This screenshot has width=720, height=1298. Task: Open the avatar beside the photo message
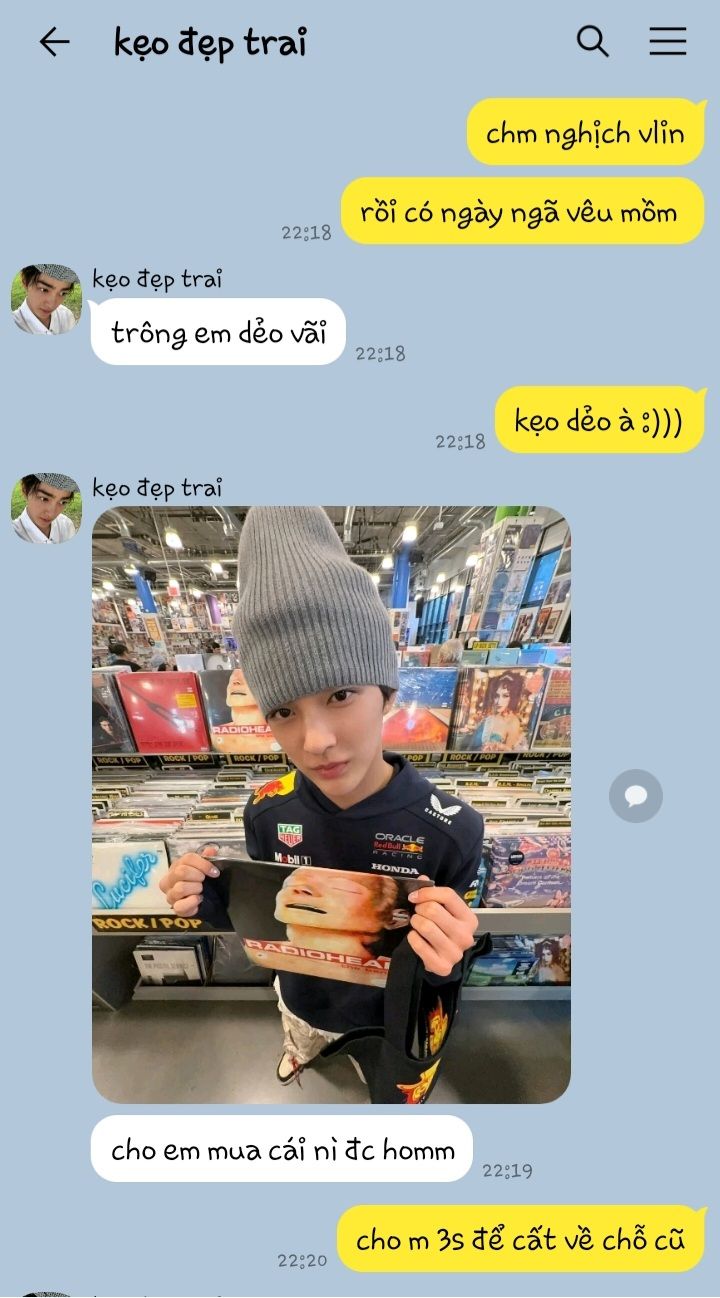(x=46, y=508)
